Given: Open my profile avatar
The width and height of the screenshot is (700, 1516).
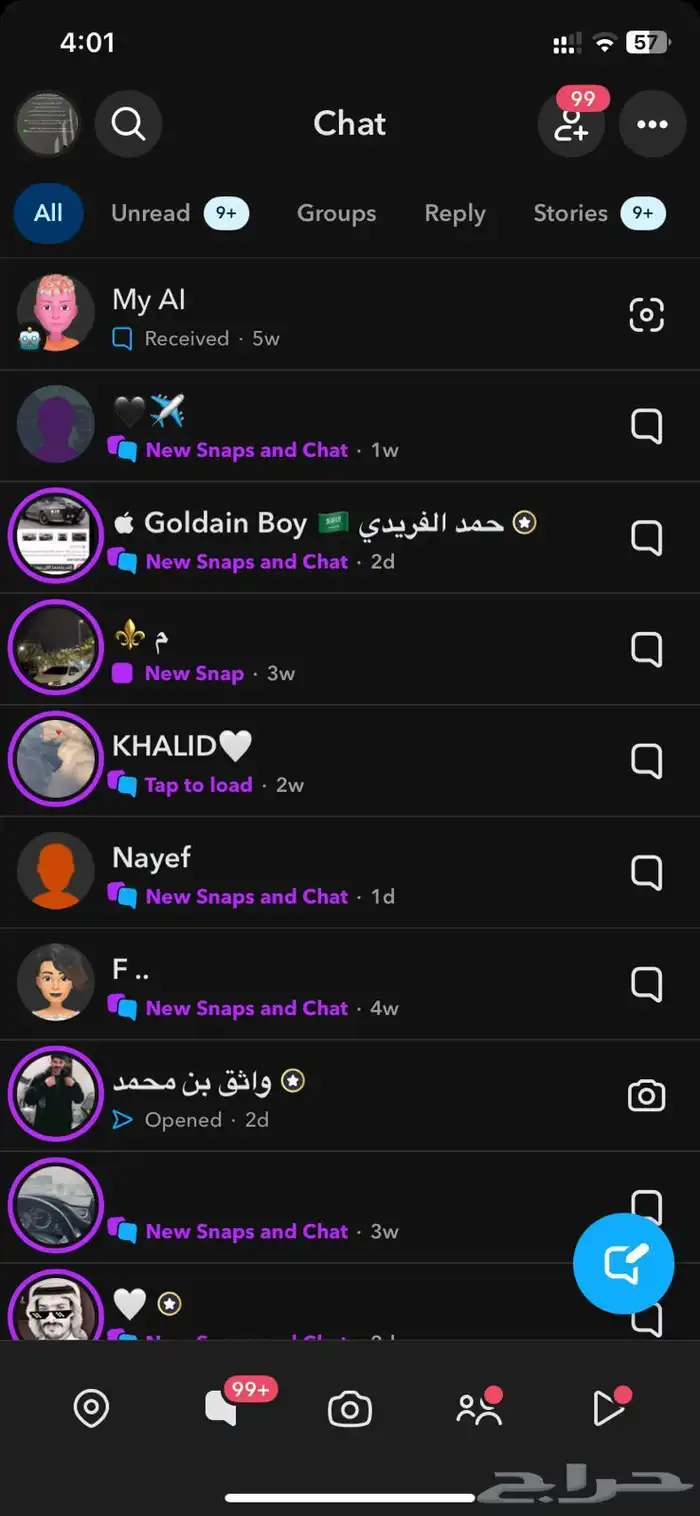Looking at the screenshot, I should 47,124.
